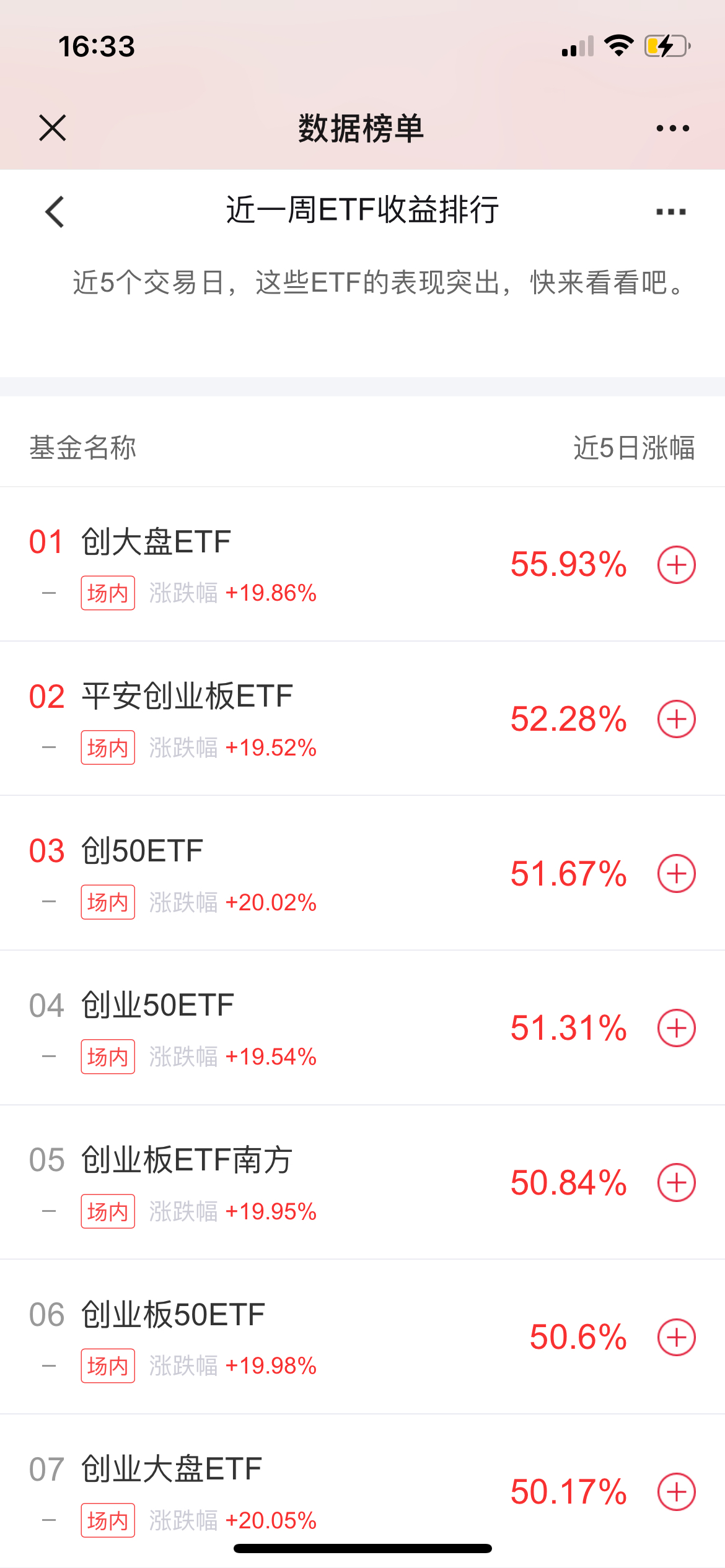This screenshot has height=1568, width=725.
Task: Tap the 近一周ETF收益排行 title
Action: pyautogui.click(x=362, y=210)
